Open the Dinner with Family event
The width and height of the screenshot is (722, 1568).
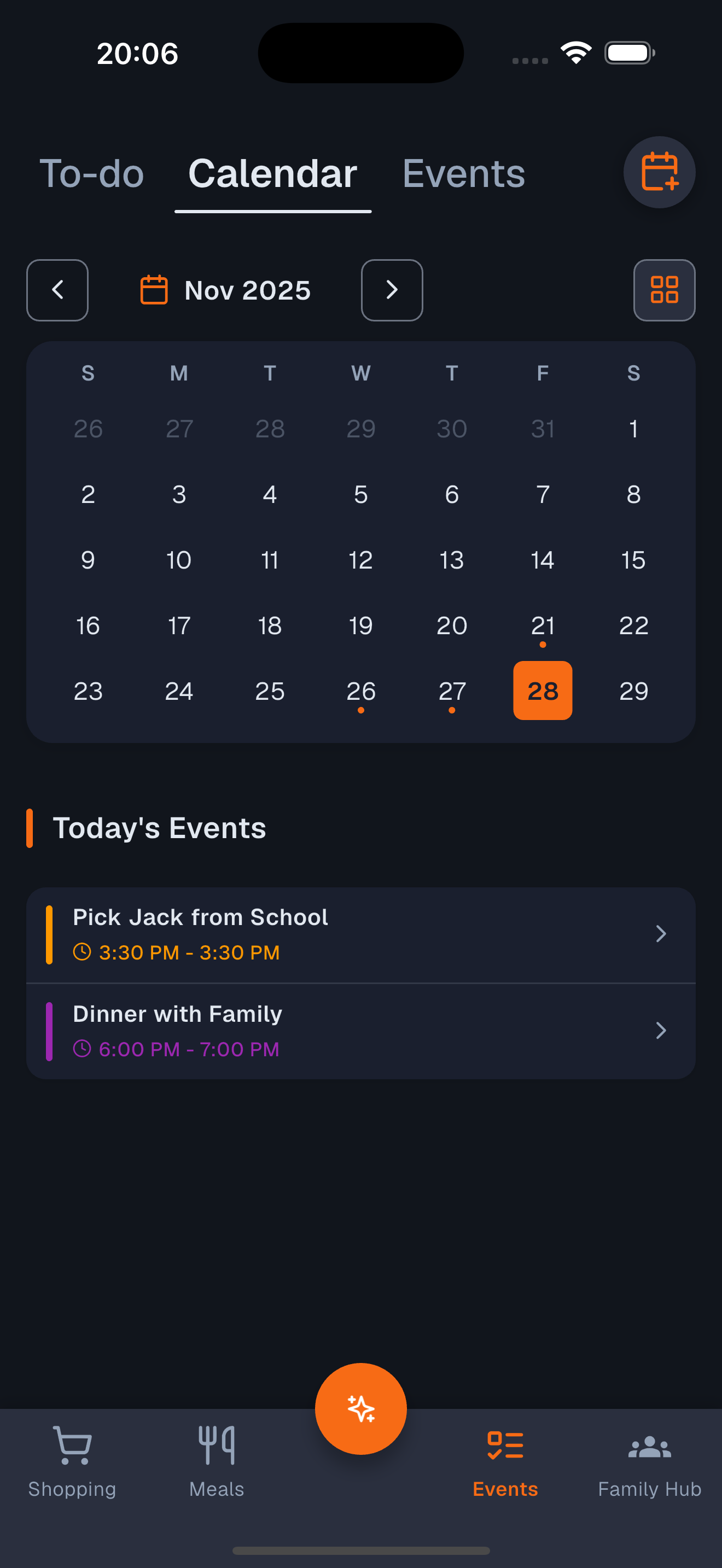pos(360,1031)
